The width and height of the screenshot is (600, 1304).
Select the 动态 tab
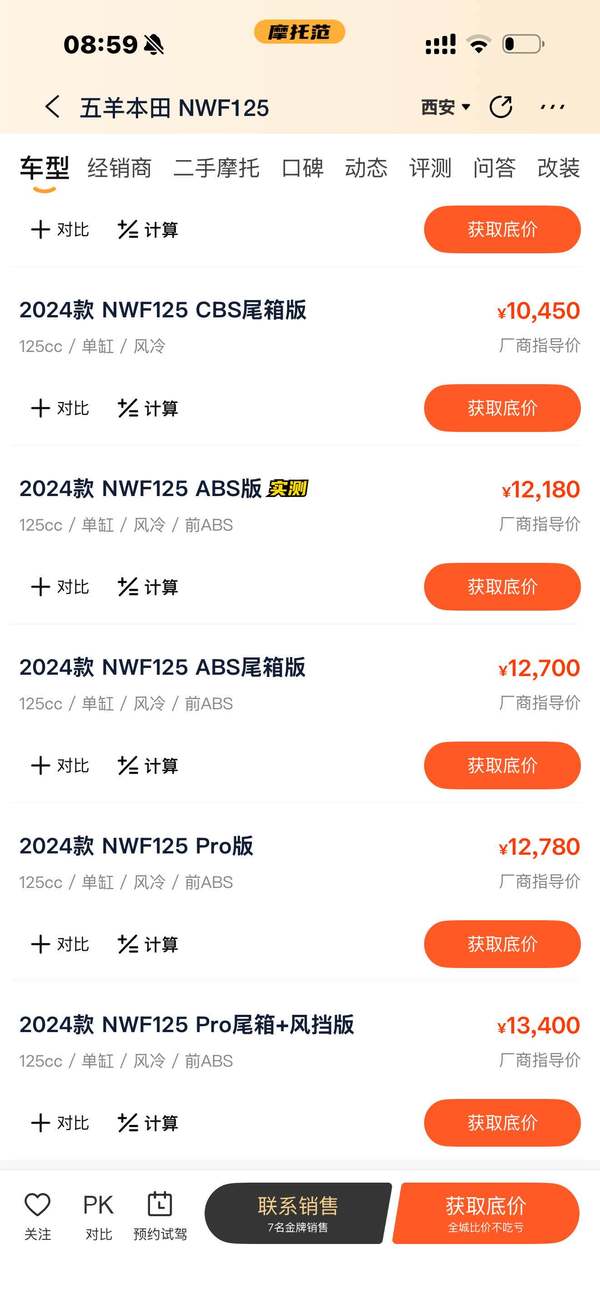(x=366, y=168)
